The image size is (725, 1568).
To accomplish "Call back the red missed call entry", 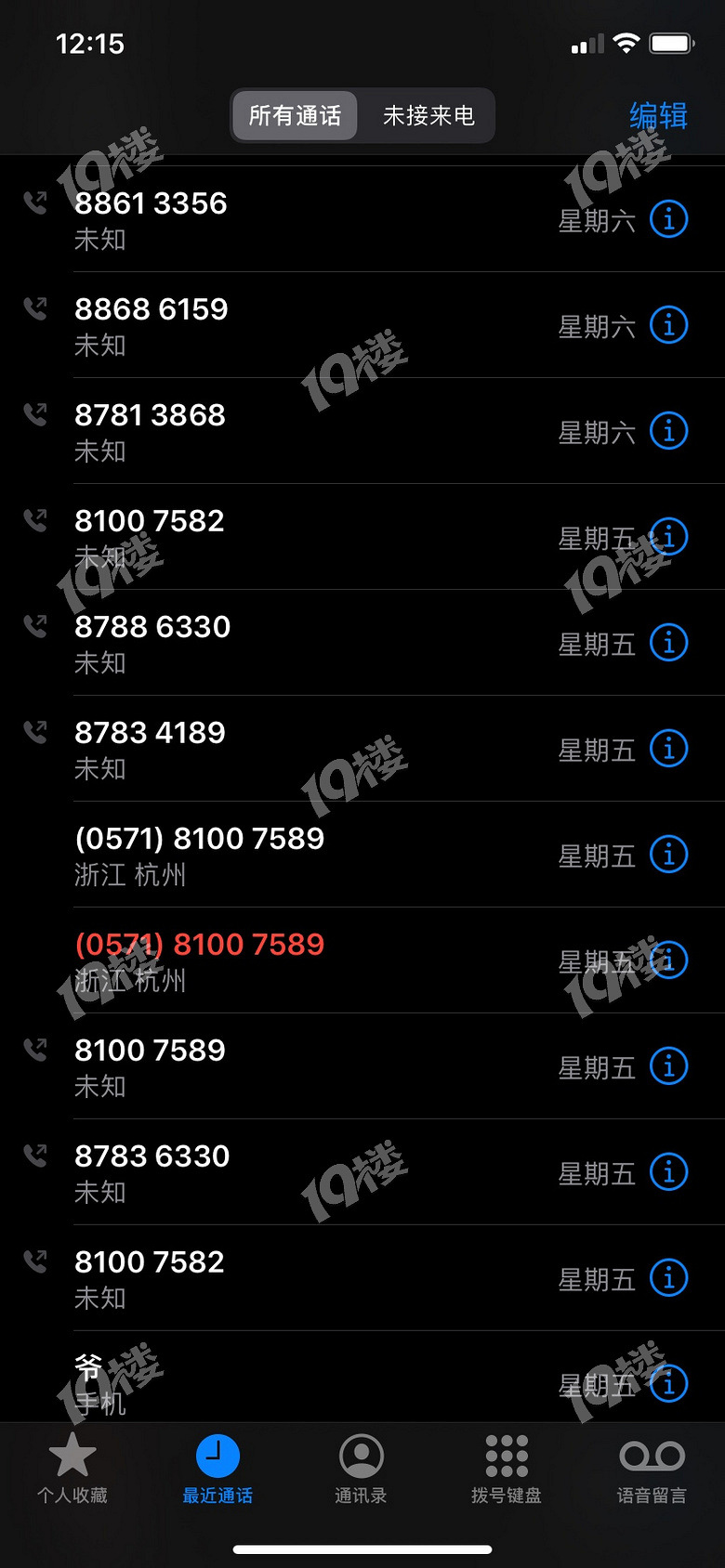I will coord(279,960).
